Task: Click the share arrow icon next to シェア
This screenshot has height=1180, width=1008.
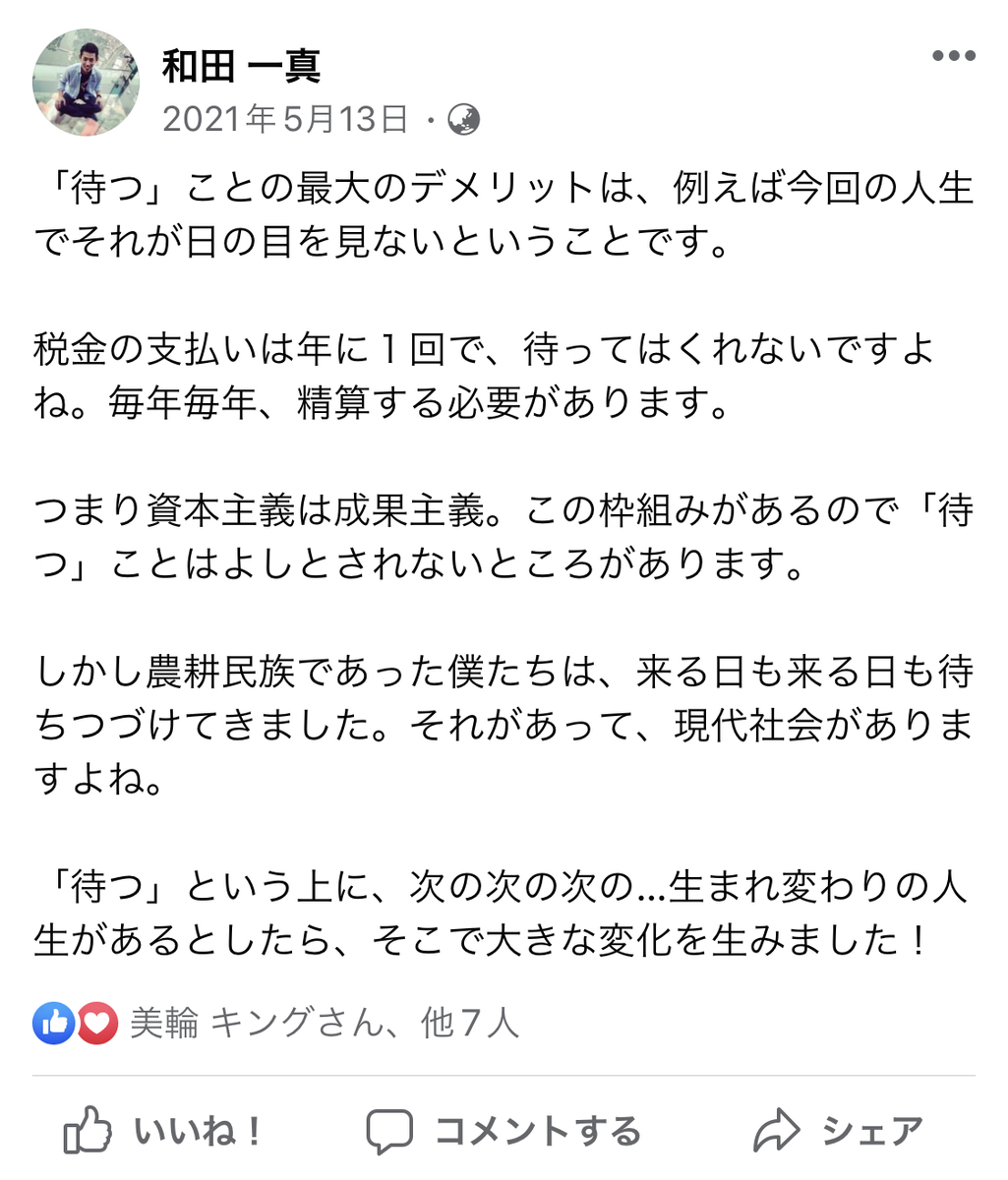Action: tap(777, 1129)
